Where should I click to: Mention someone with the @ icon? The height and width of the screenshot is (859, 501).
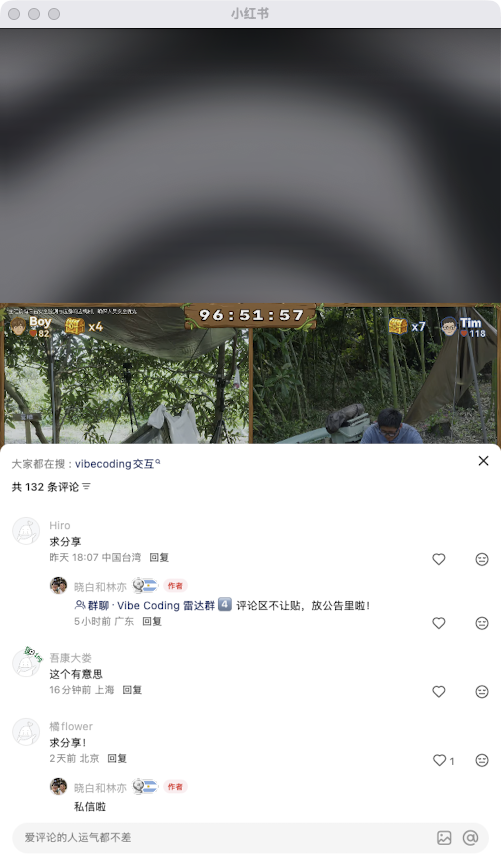[x=470, y=837]
